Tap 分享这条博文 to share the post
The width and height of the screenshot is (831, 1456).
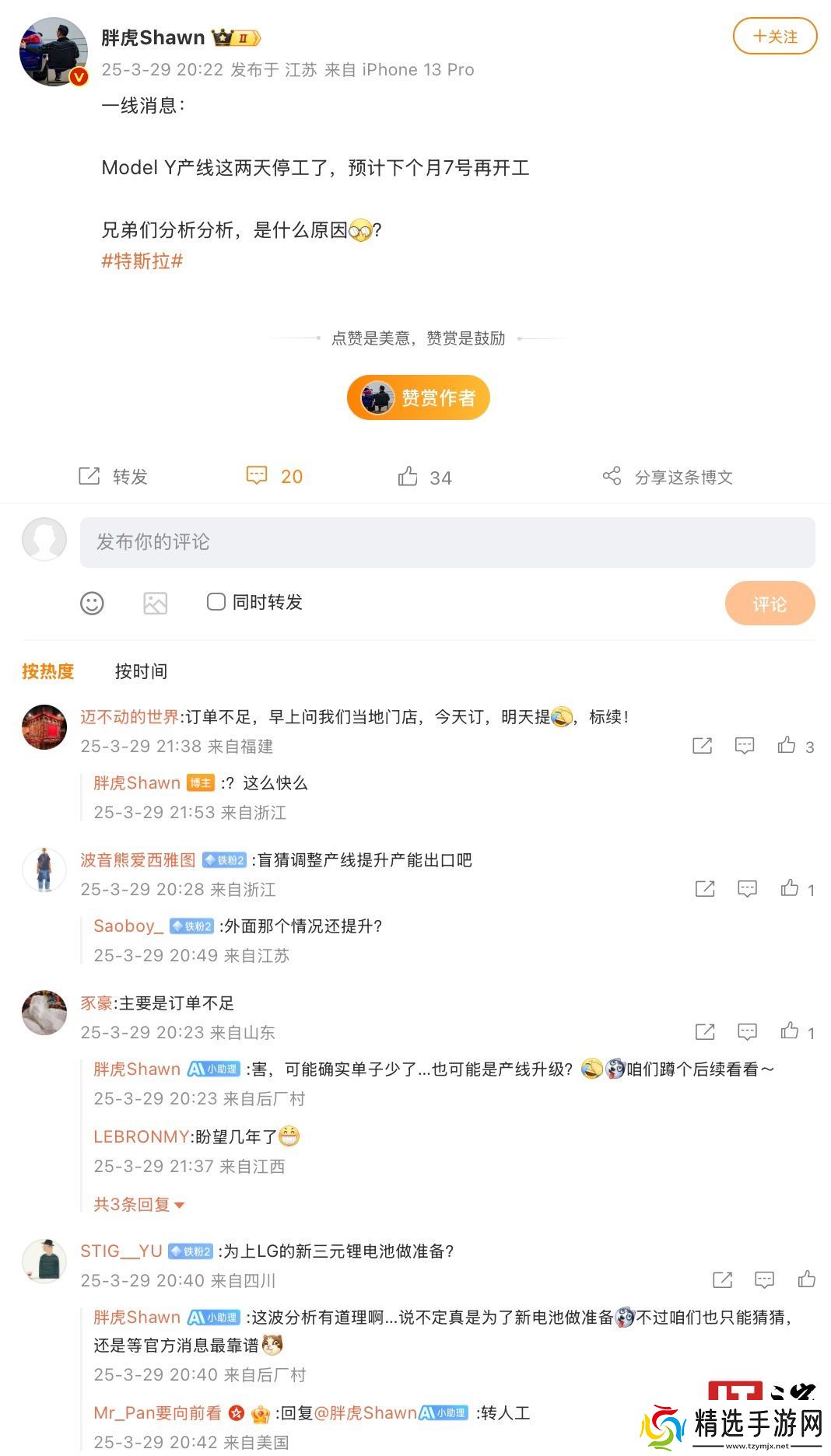click(668, 477)
